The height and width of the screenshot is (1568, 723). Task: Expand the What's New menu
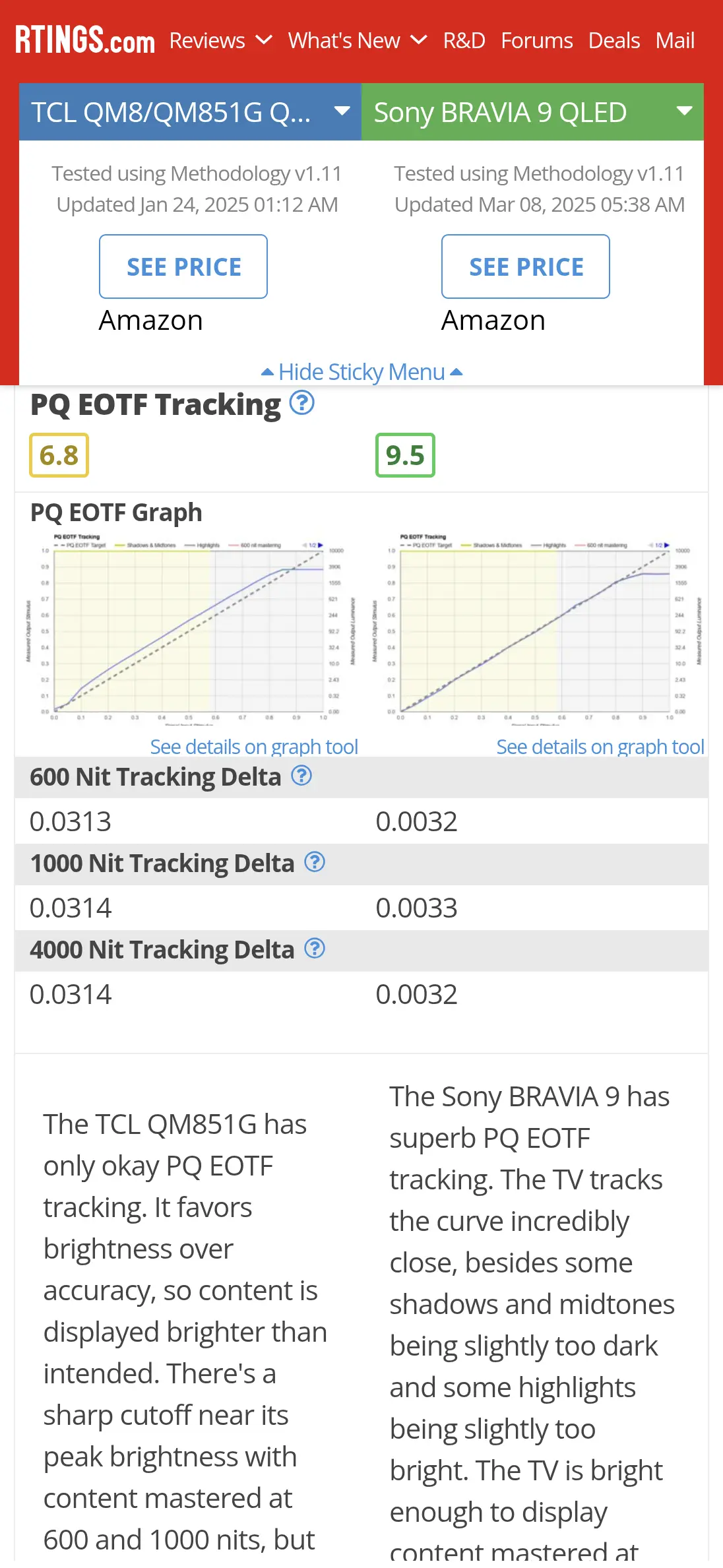pyautogui.click(x=358, y=41)
